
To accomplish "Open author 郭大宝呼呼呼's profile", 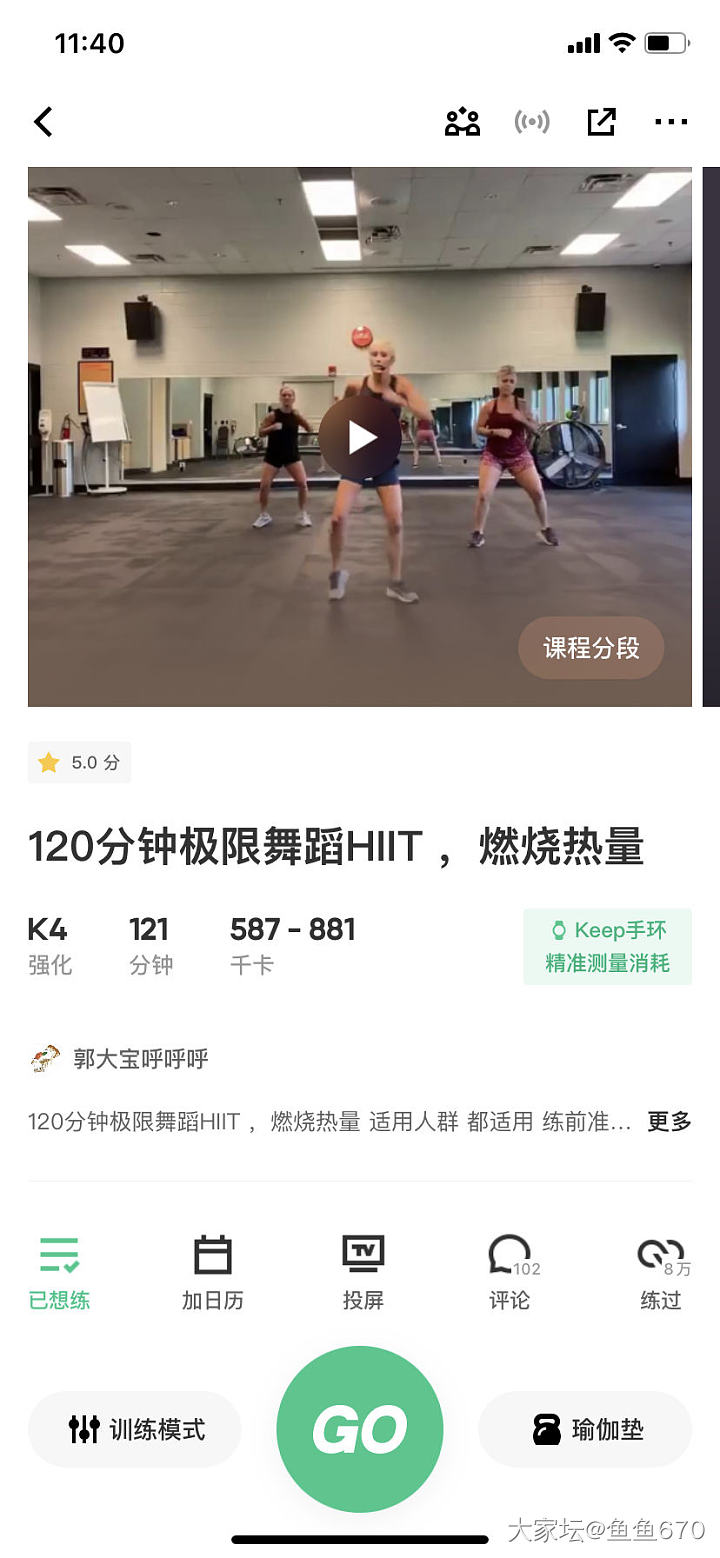I will 120,1058.
